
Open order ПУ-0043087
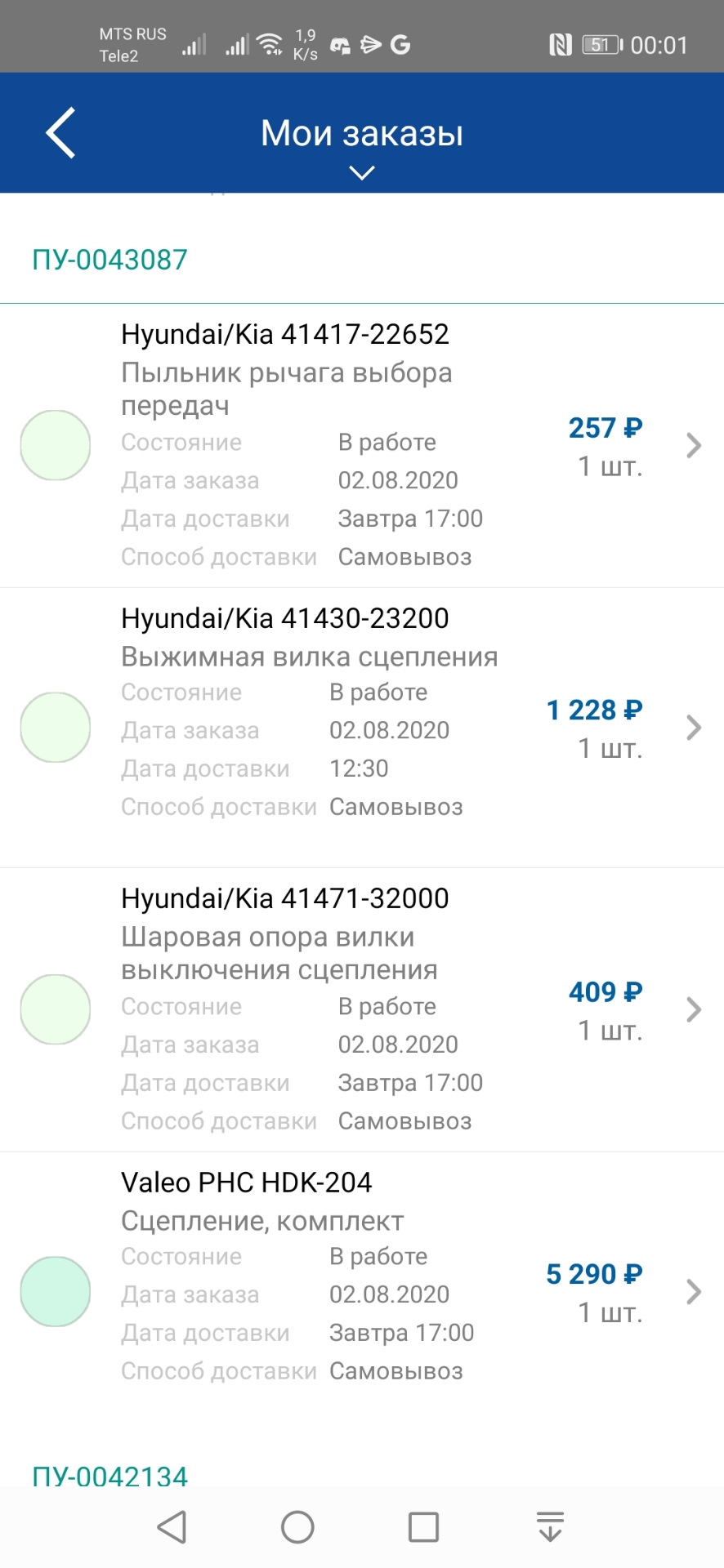pos(109,259)
